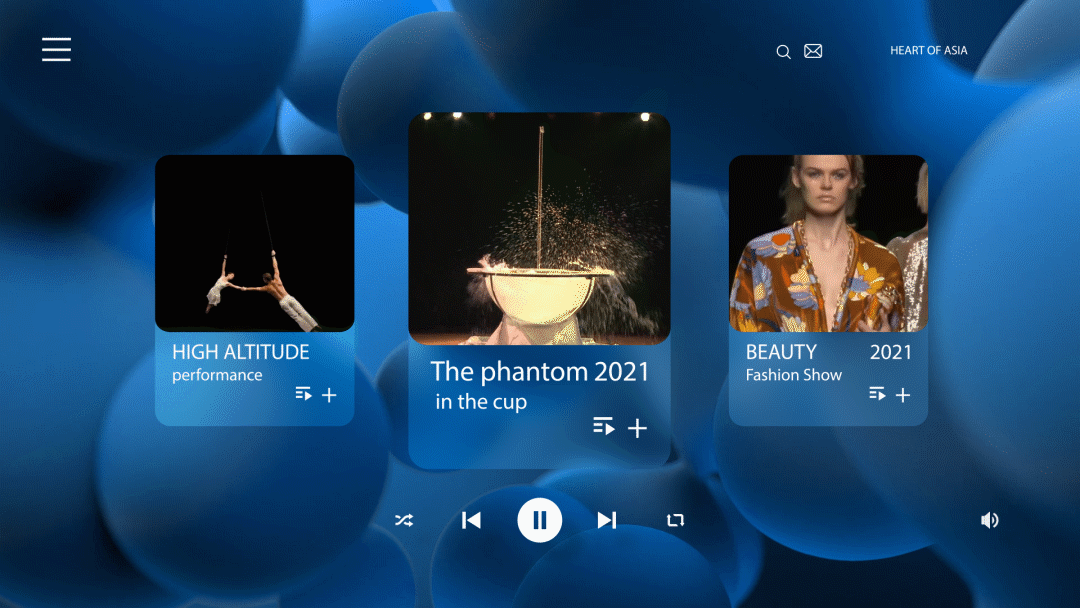Viewport: 1080px width, 608px height.
Task: Pause the current playback
Action: (x=539, y=520)
